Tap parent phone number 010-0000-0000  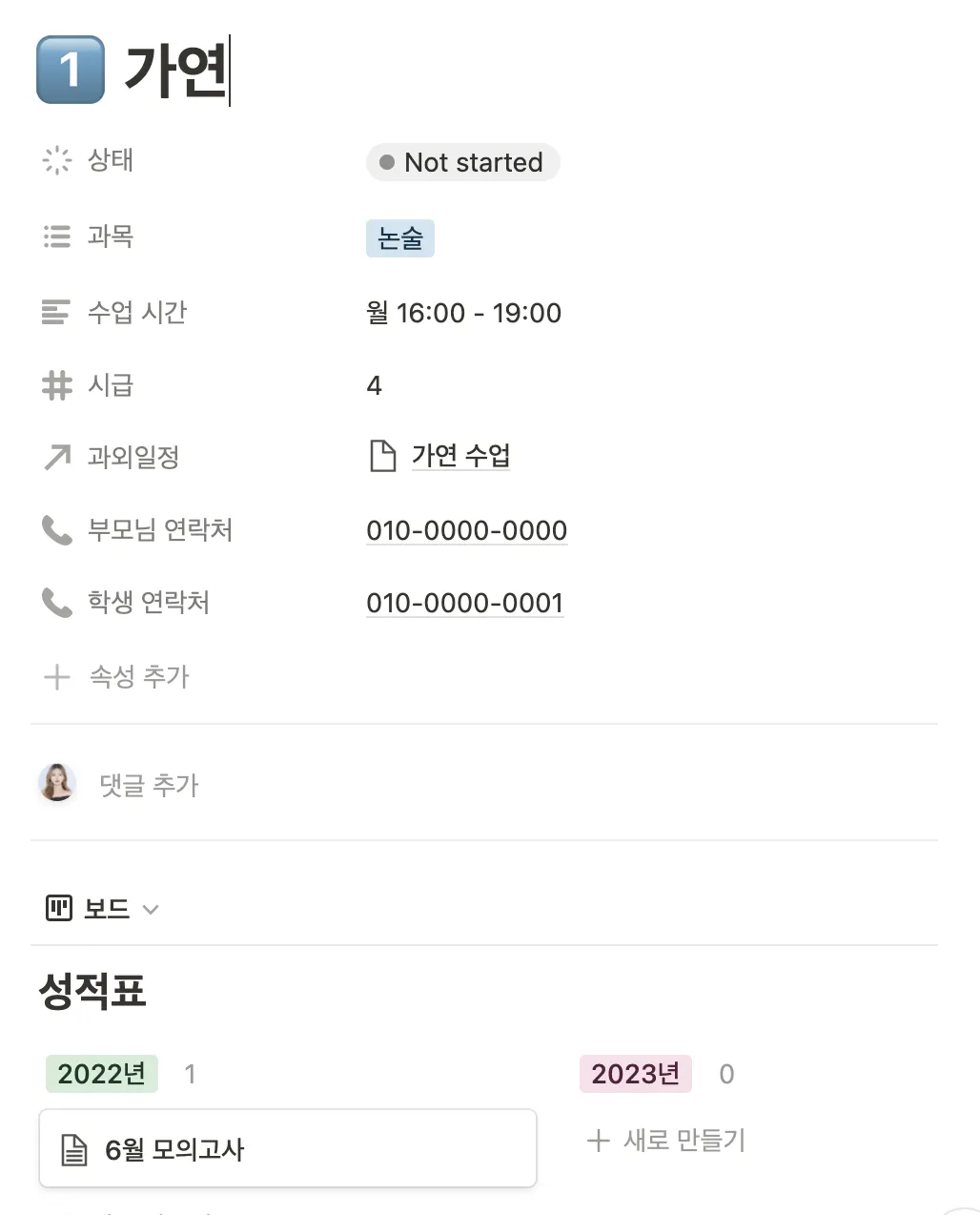(x=466, y=530)
